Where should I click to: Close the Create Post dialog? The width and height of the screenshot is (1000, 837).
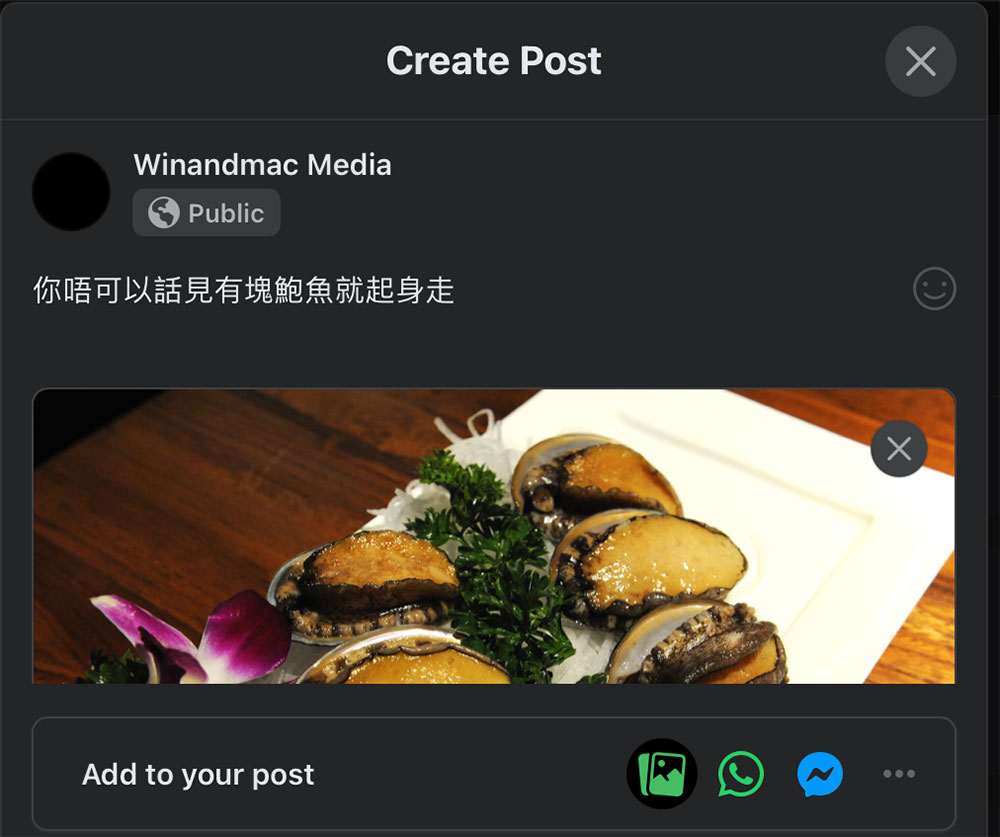(920, 62)
